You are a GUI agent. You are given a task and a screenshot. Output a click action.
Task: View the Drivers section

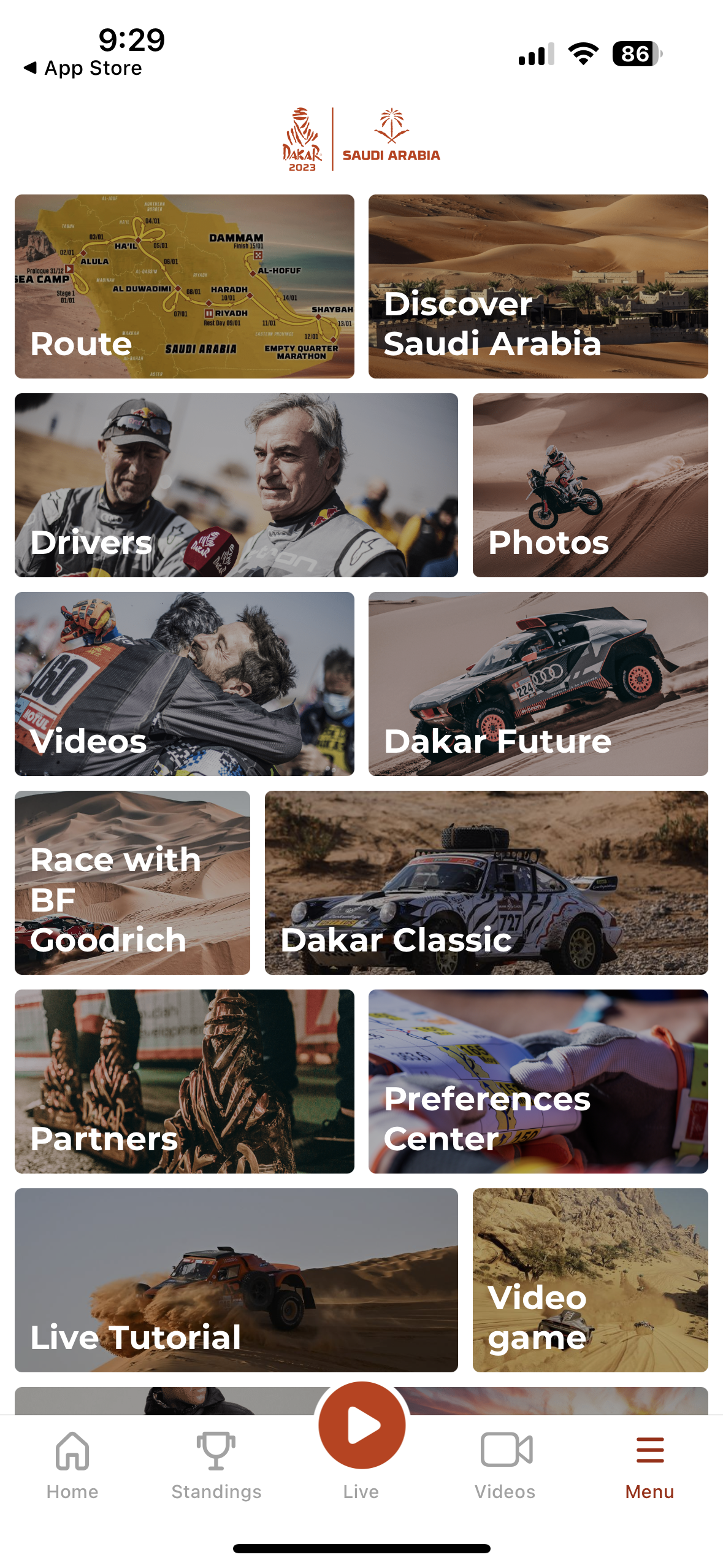coord(235,485)
